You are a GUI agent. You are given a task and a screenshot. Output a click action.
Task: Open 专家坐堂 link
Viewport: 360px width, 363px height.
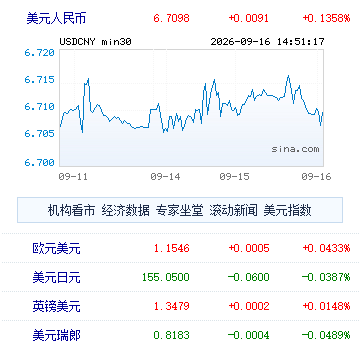pyautogui.click(x=179, y=210)
